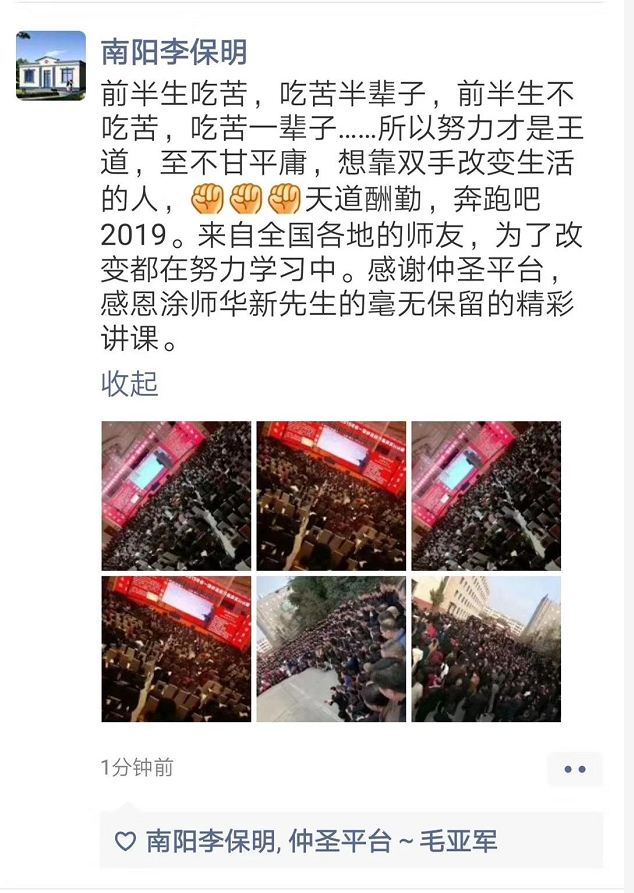Image resolution: width=634 pixels, height=893 pixels.
Task: View the second photo in top row
Action: coord(331,496)
